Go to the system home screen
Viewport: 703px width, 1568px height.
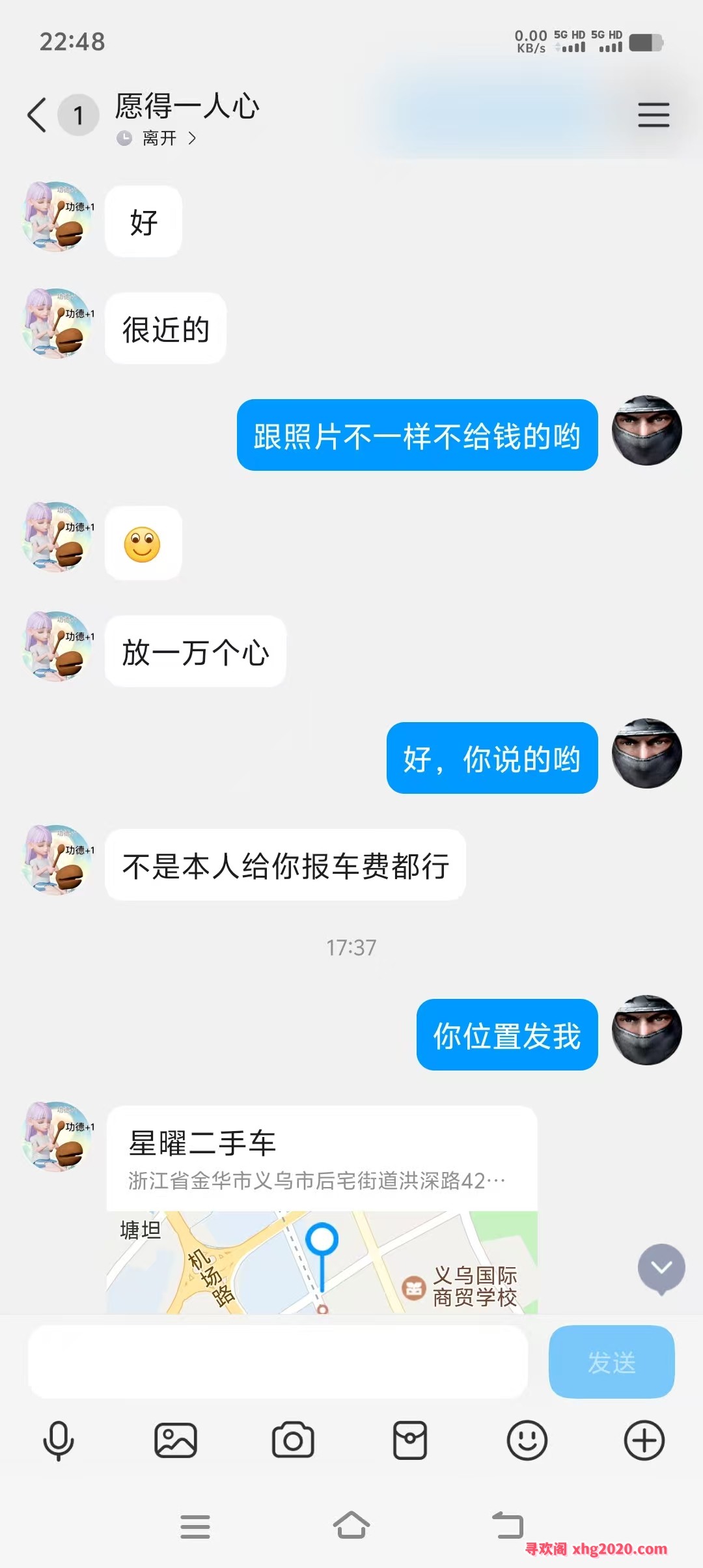click(351, 1526)
